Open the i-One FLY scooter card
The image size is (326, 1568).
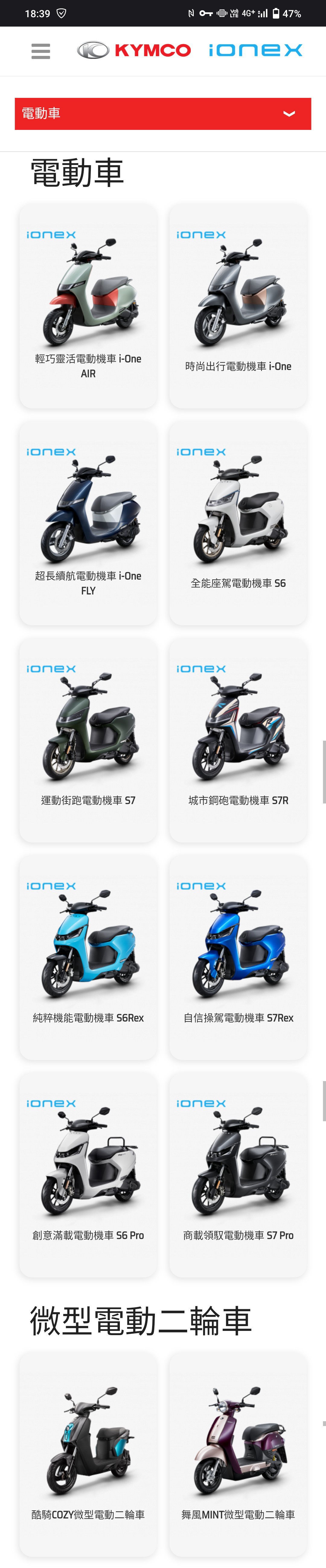click(x=88, y=523)
